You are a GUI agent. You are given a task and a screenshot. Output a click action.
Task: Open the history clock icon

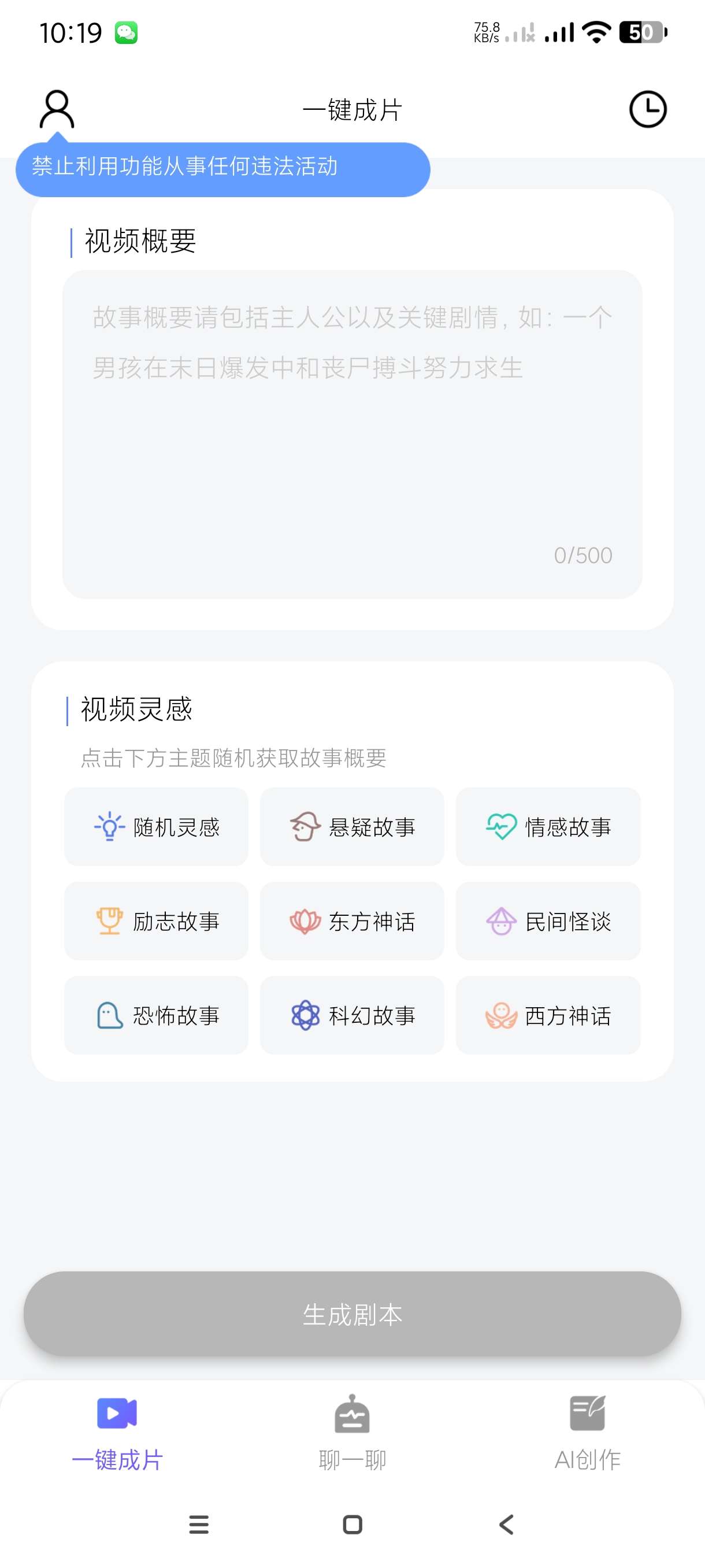coord(647,110)
